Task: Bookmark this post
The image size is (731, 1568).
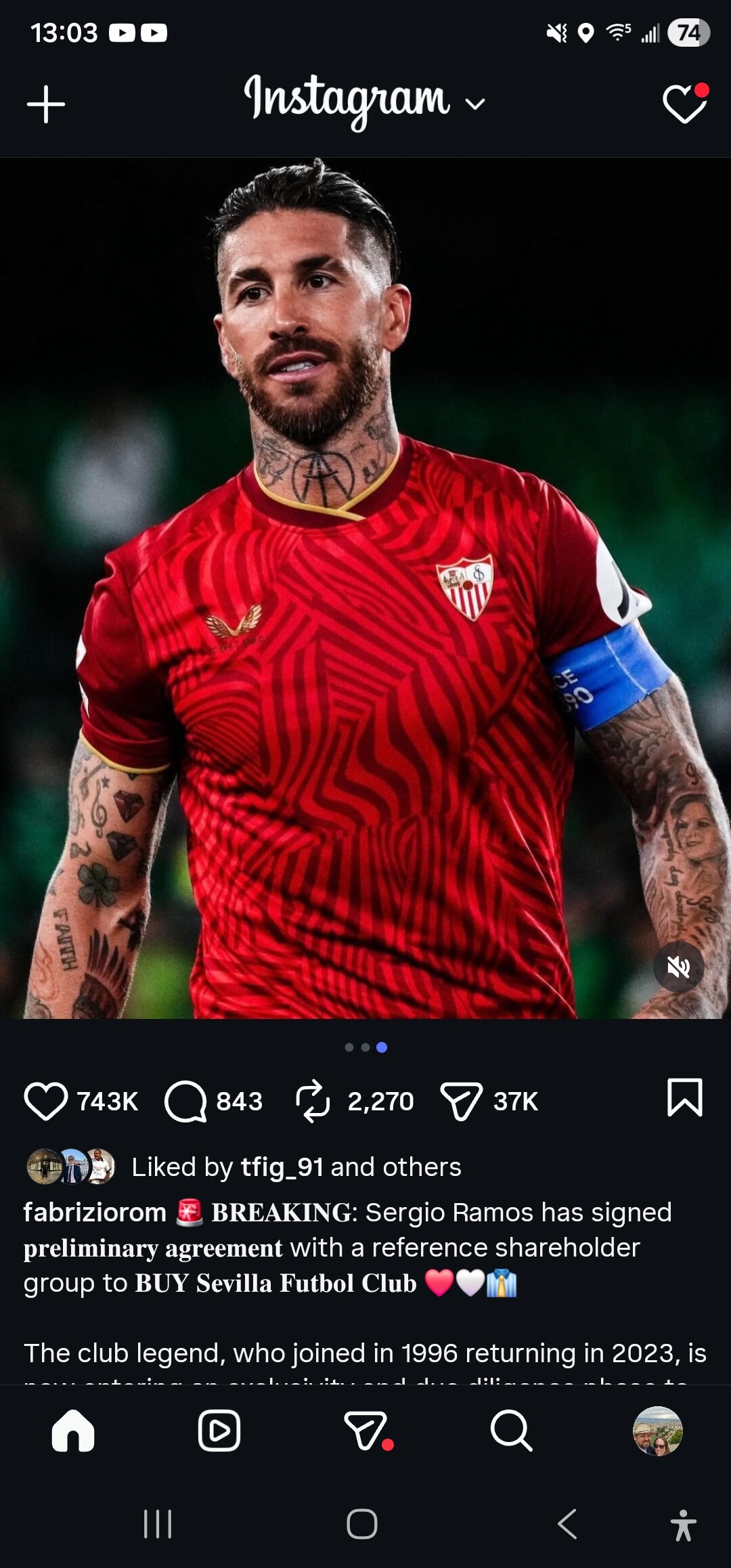Action: (x=684, y=1097)
